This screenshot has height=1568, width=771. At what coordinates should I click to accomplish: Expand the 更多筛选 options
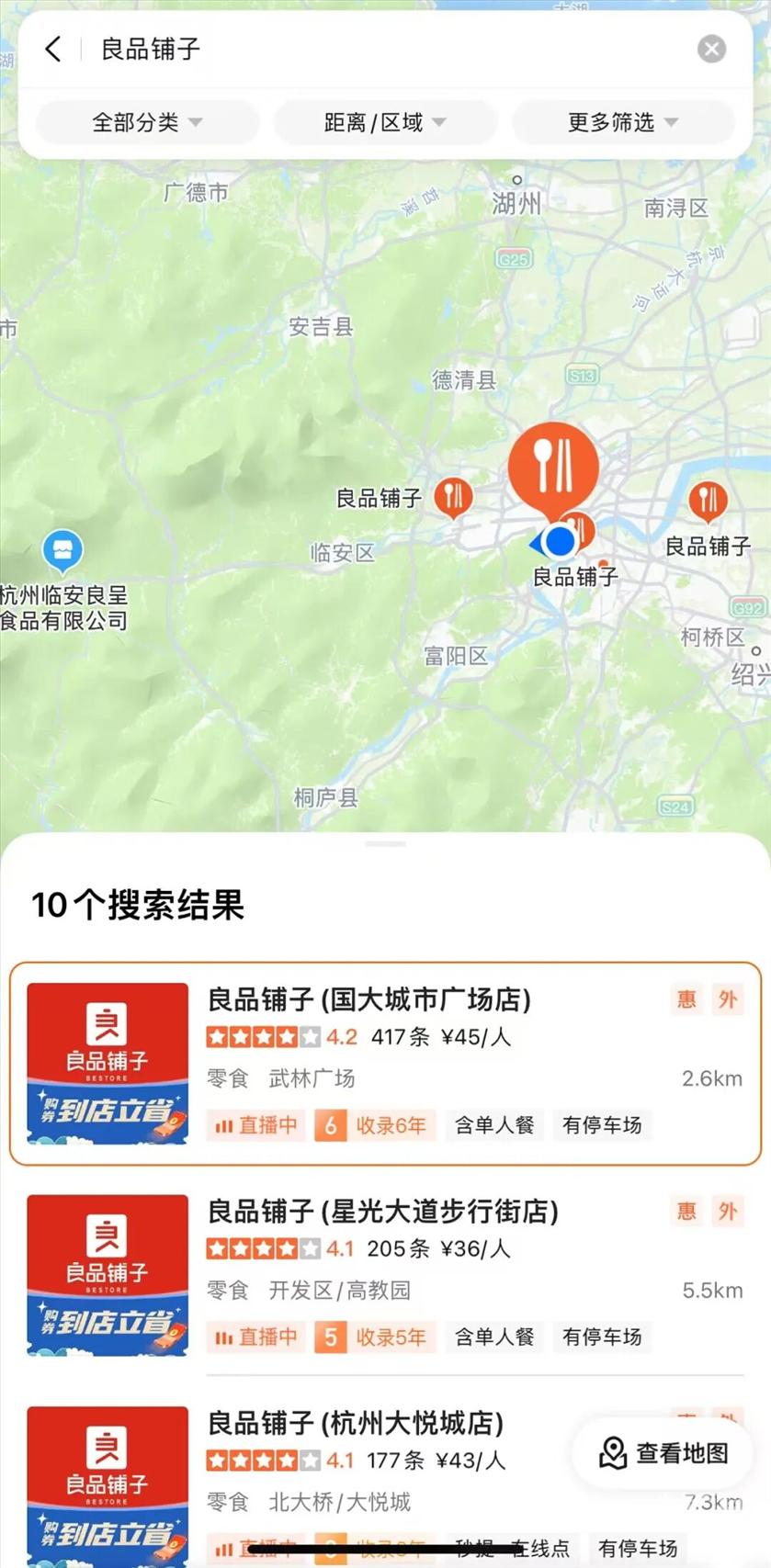pos(623,122)
